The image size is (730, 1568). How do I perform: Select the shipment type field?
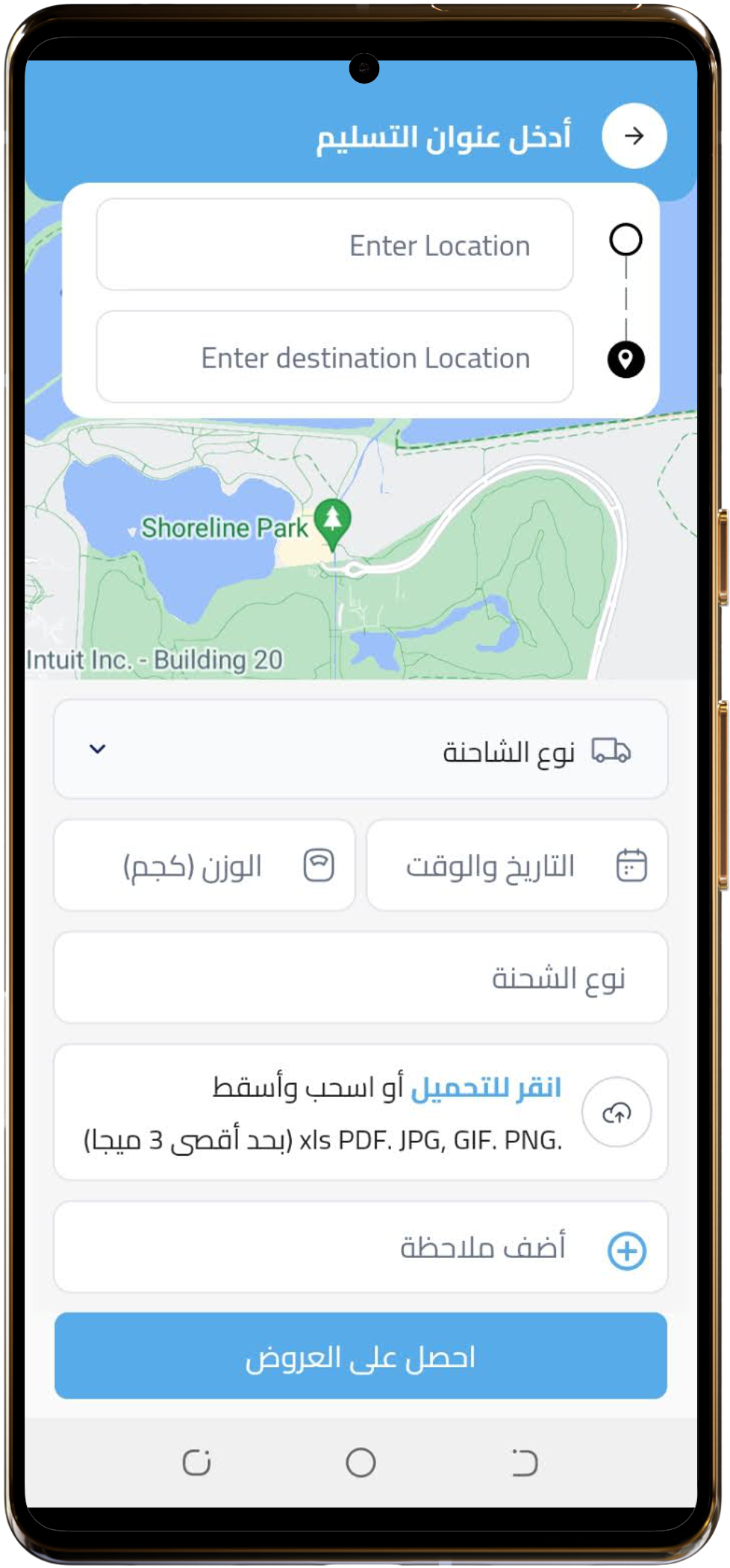click(361, 977)
